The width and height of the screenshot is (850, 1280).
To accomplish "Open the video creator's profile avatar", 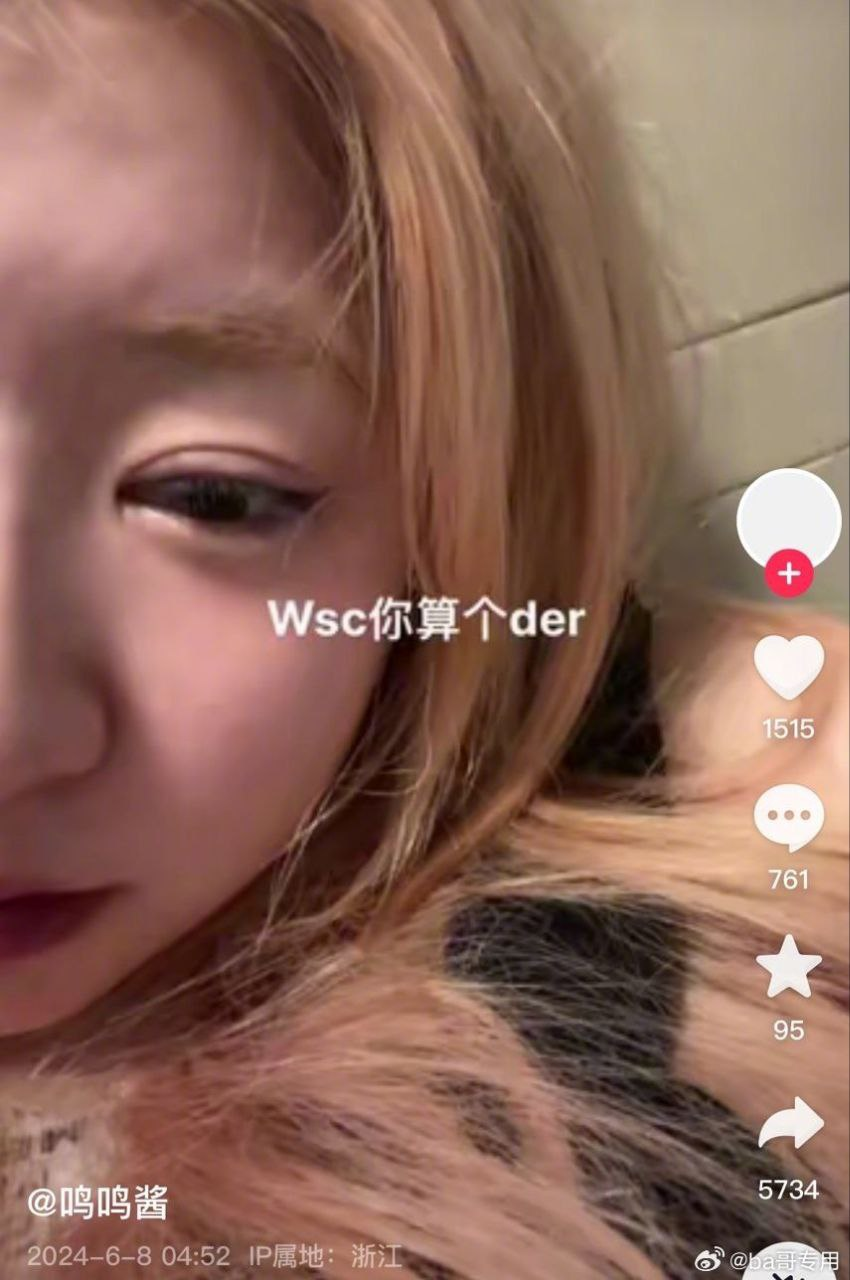I will pos(788,518).
